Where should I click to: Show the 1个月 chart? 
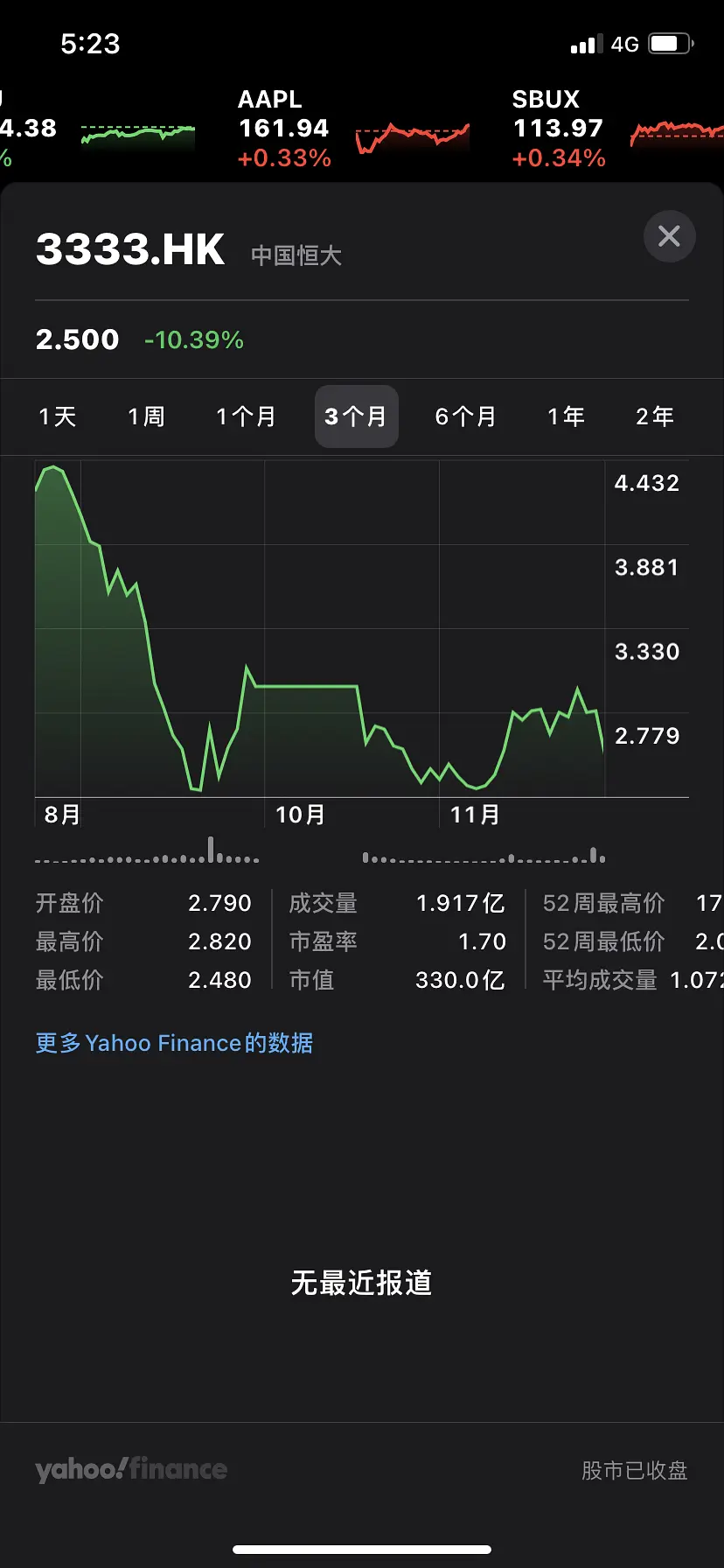tap(246, 416)
